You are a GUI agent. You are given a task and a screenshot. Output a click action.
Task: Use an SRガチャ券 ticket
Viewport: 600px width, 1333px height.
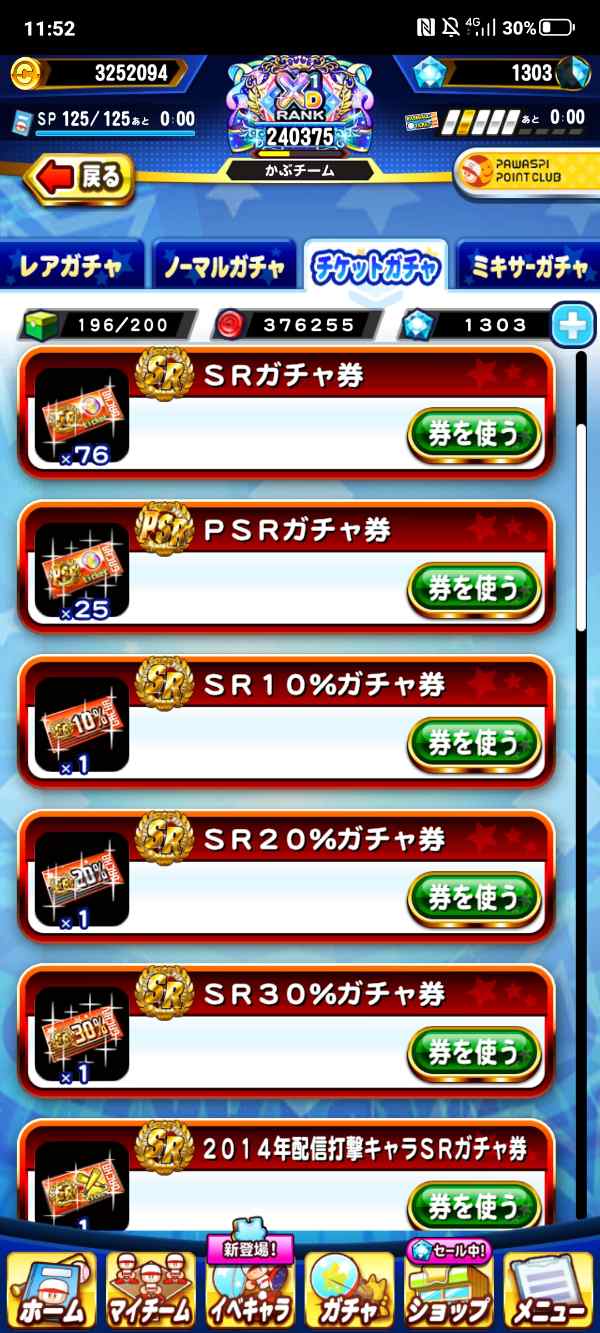(x=473, y=434)
